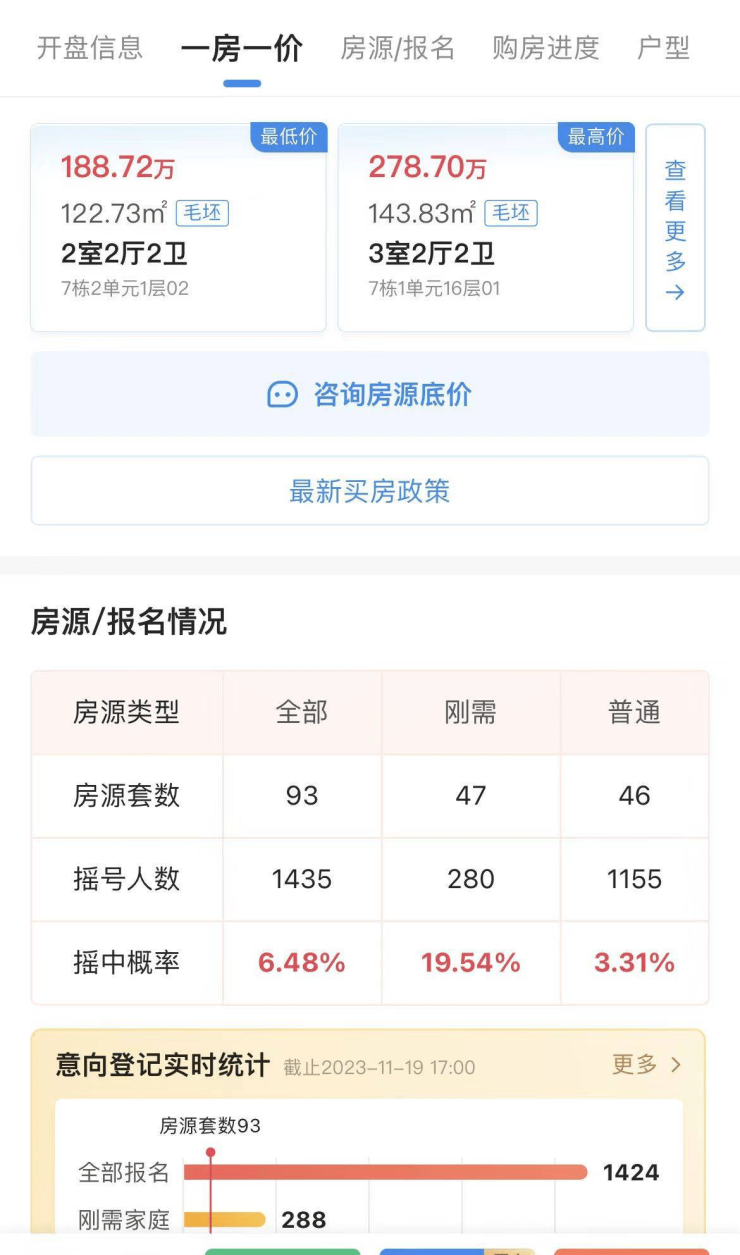Switch to the 户型 tab
The image size is (740, 1255).
coord(664,48)
